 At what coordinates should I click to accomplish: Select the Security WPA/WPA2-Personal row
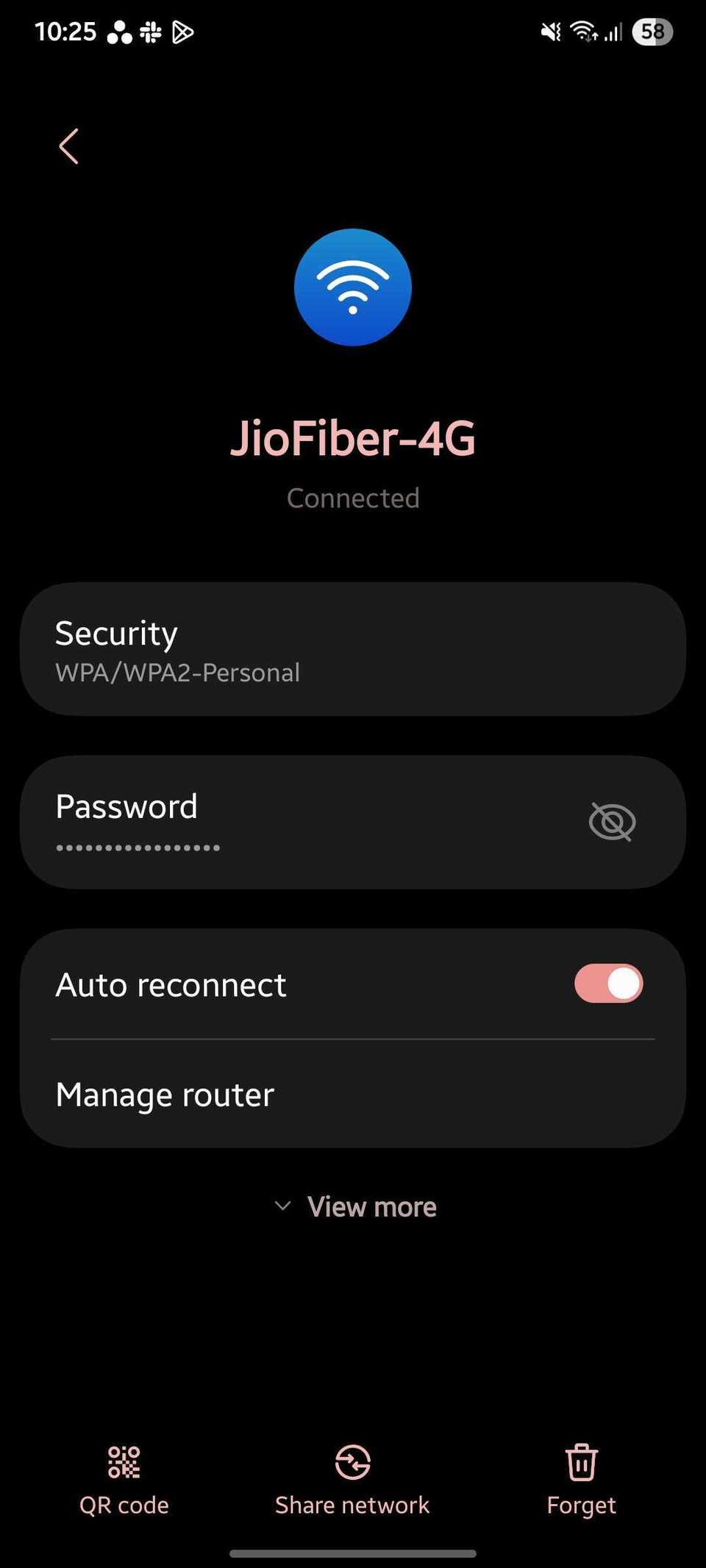point(353,648)
